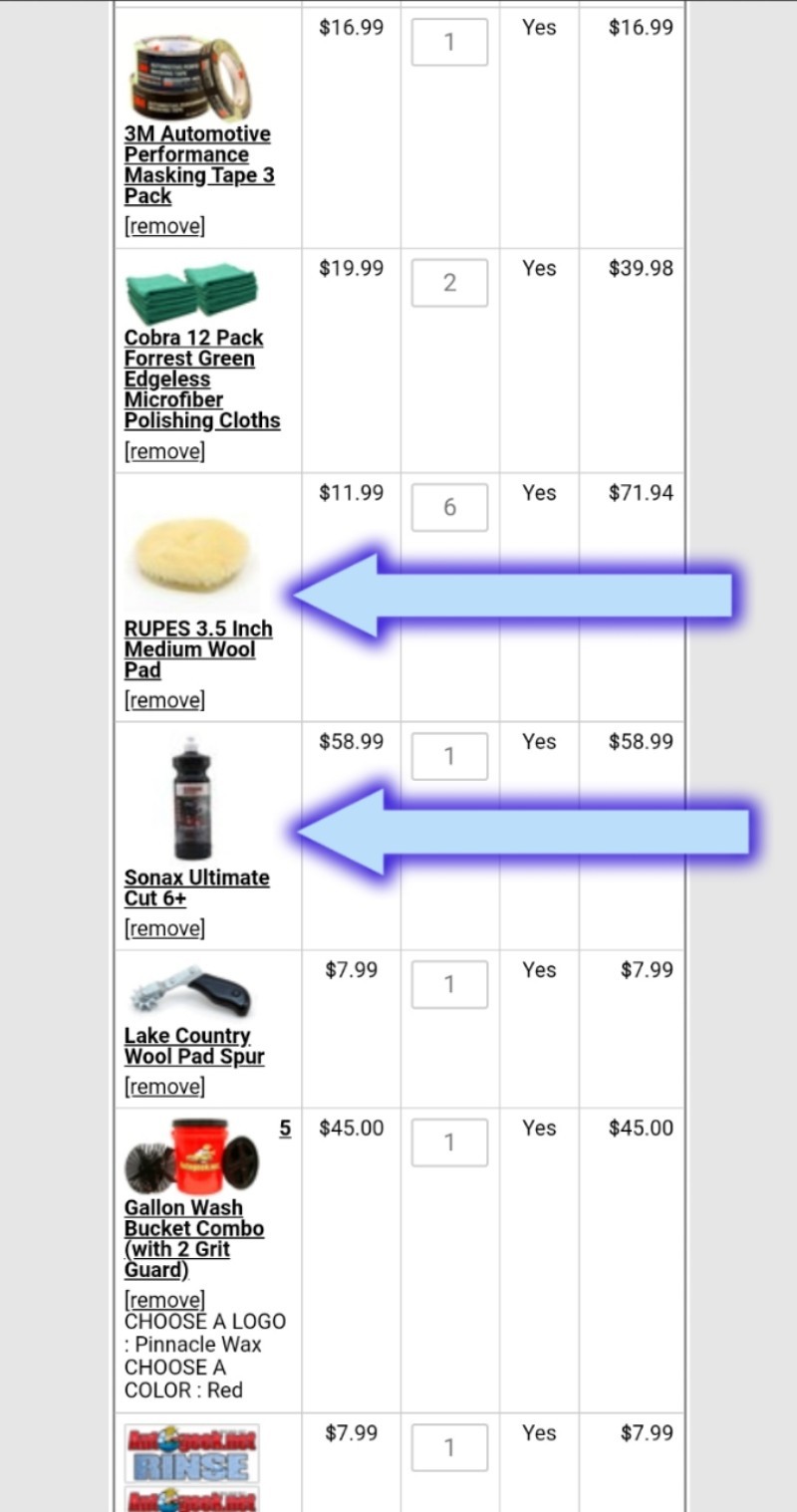Open RUPES 3.5 Inch Medium Wool Pad
The image size is (797, 1512).
[x=196, y=648]
